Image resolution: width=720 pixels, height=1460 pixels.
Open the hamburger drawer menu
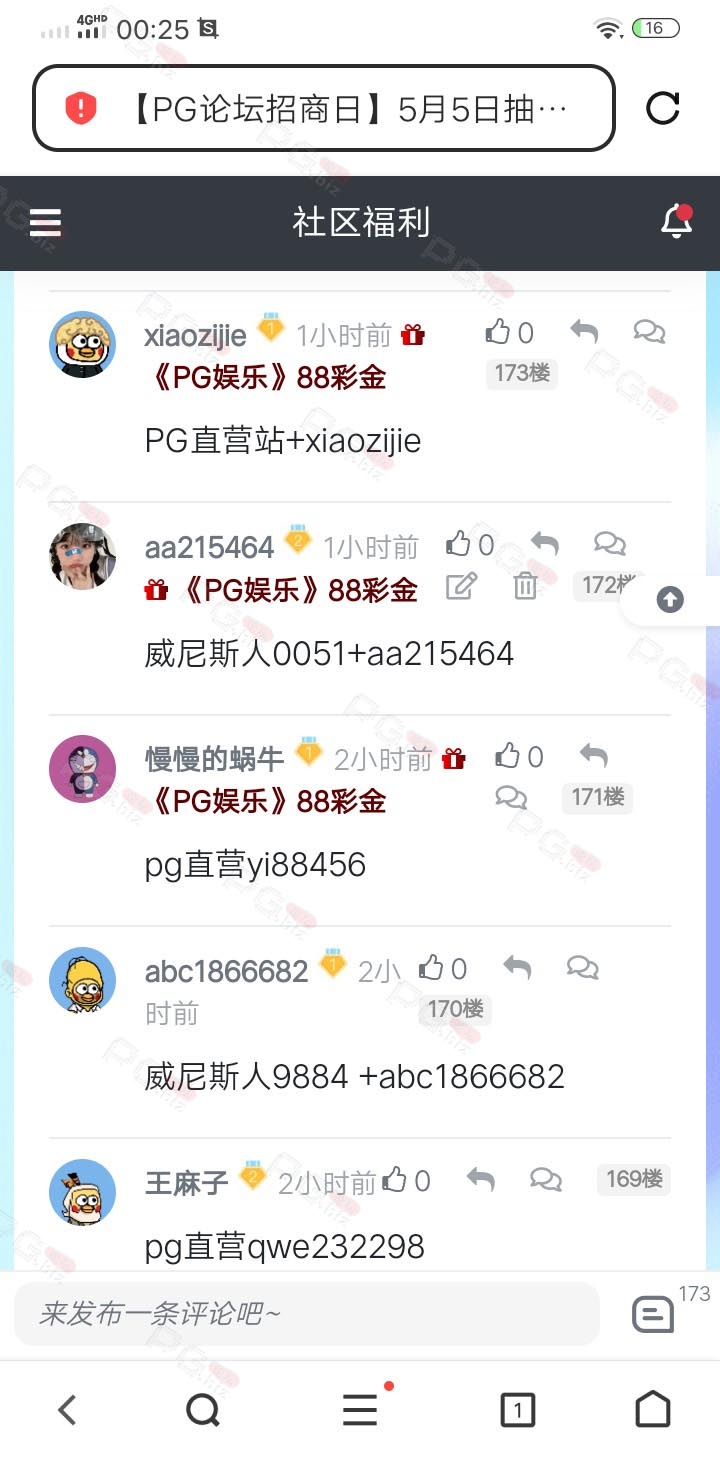coord(45,222)
